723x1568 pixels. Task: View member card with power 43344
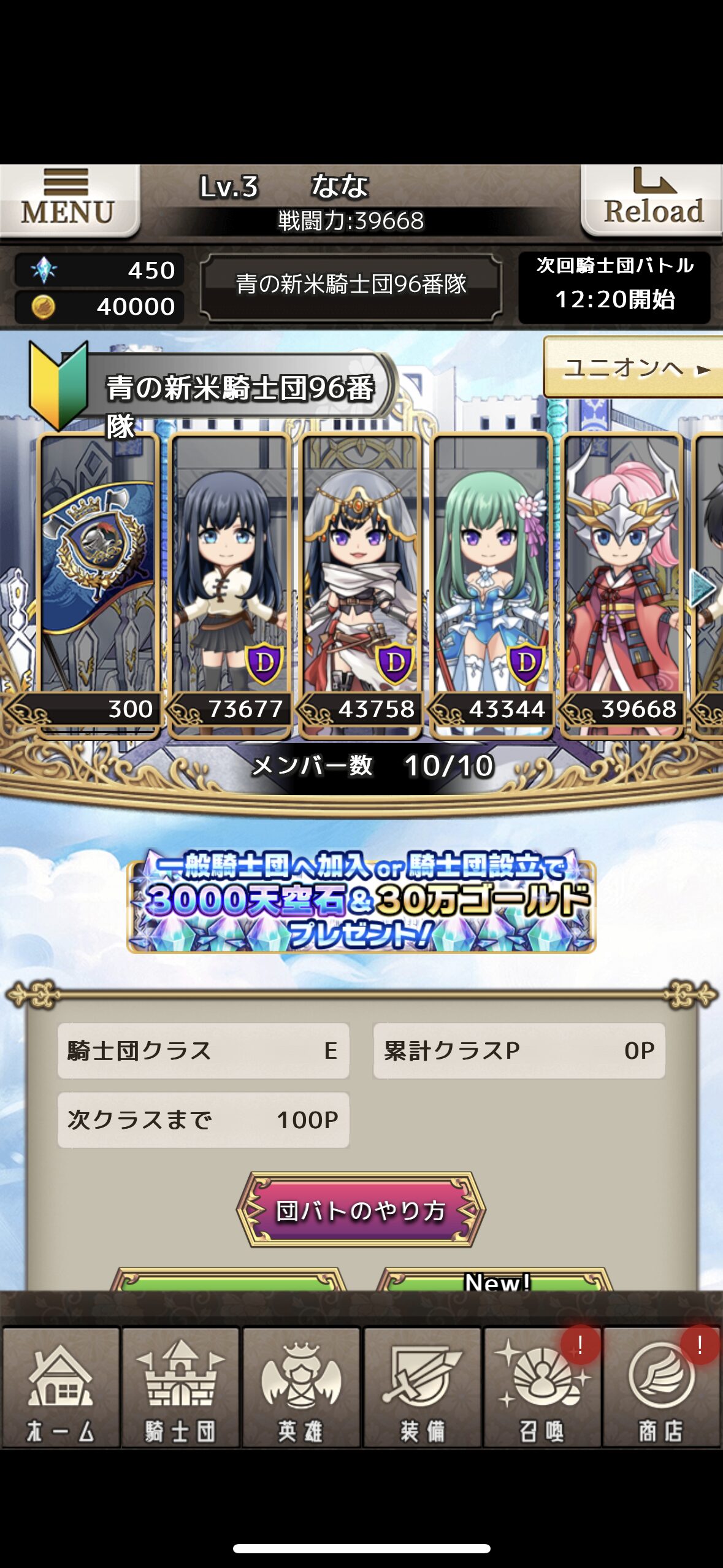(491, 583)
